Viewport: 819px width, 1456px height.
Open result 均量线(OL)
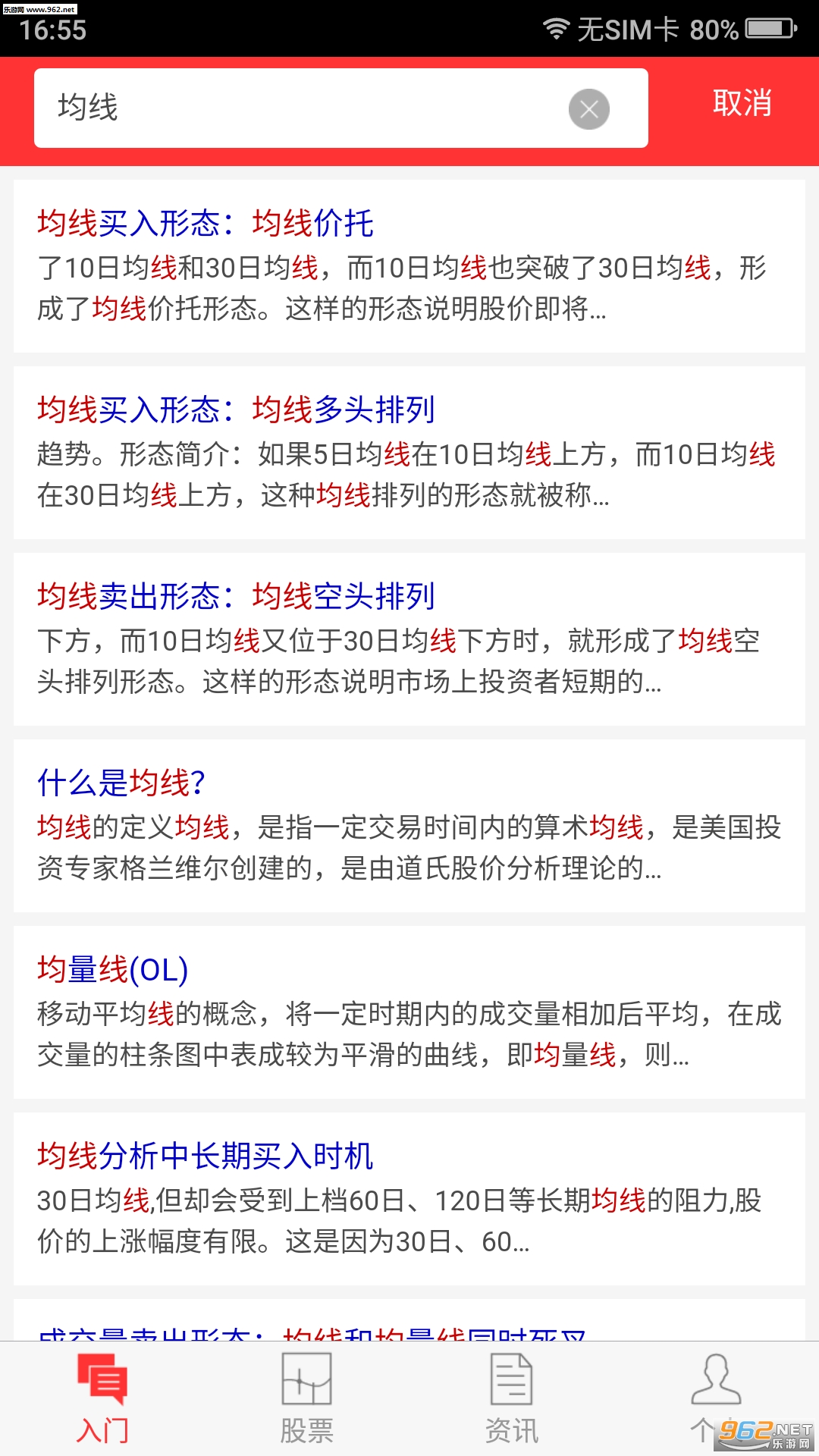click(409, 1012)
